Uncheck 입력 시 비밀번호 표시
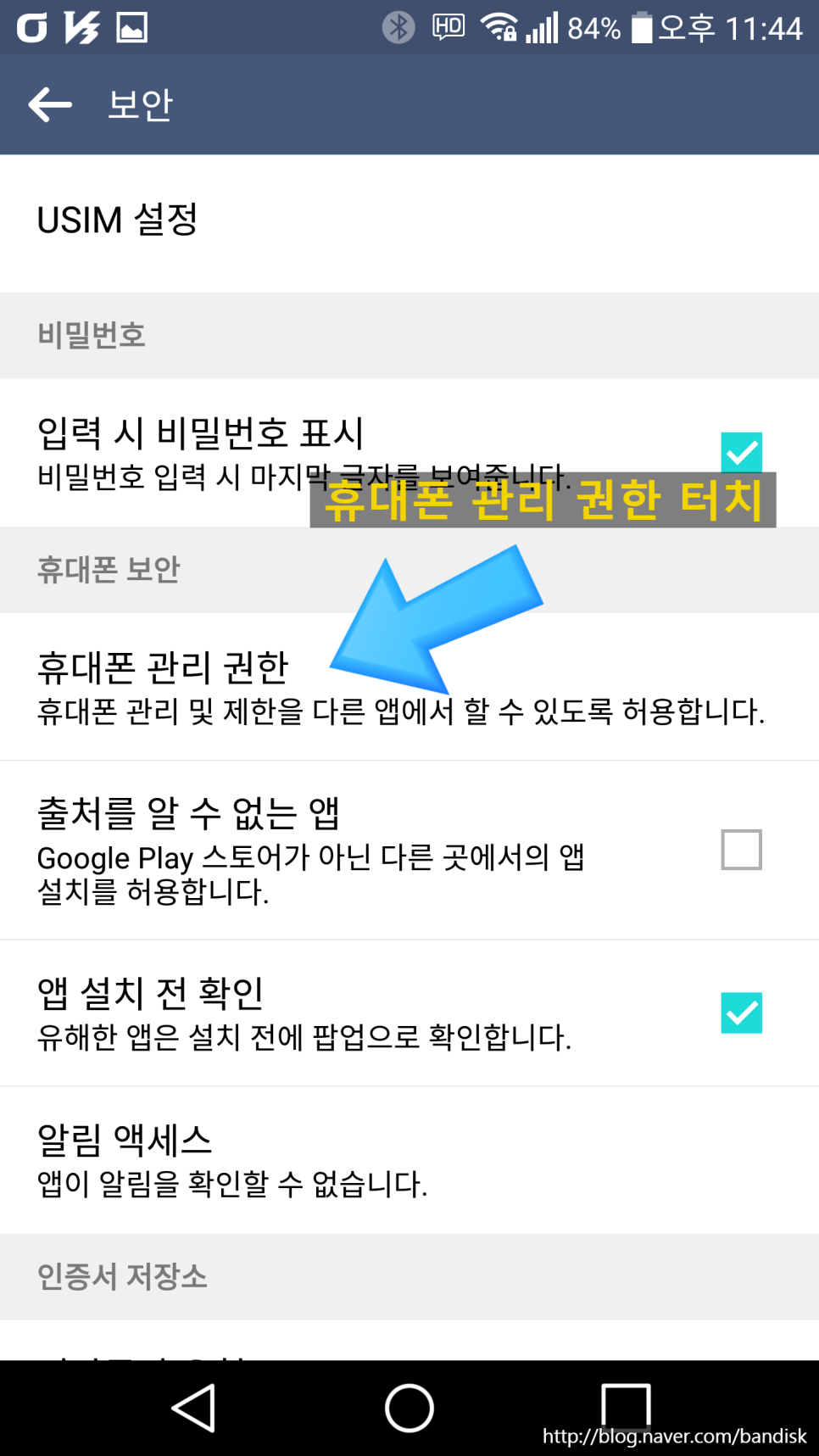This screenshot has width=819, height=1456. pyautogui.click(x=741, y=451)
